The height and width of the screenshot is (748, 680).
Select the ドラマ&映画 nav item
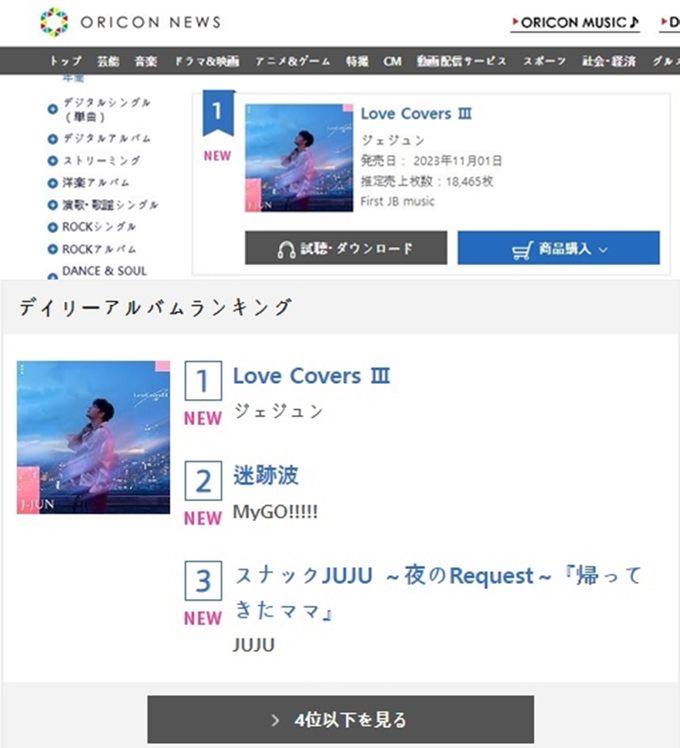pos(206,61)
